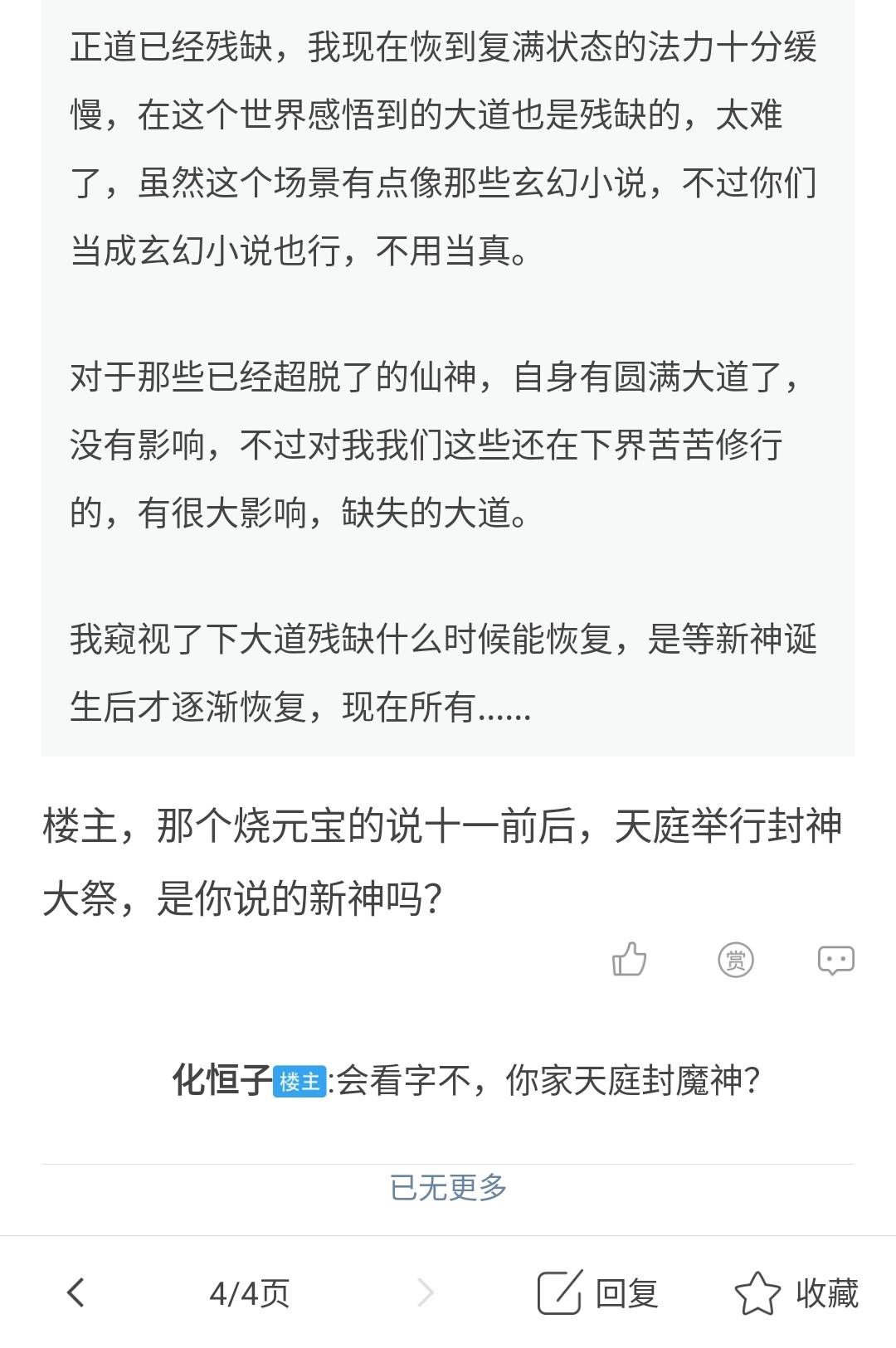Add thread to 收藏 favorites
This screenshot has height=1348, width=896.
[x=796, y=1292]
